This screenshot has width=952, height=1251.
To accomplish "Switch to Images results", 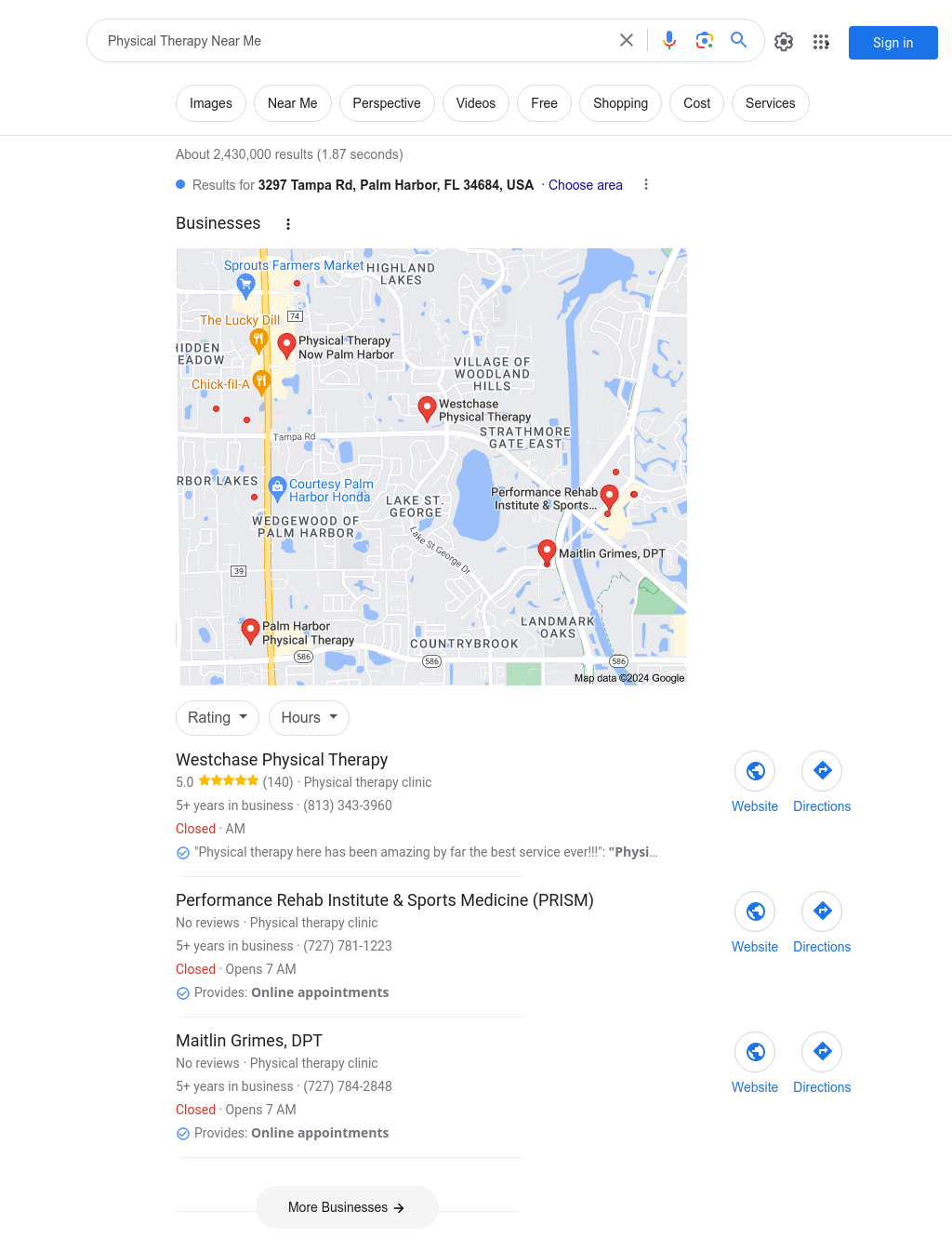I will 211,103.
